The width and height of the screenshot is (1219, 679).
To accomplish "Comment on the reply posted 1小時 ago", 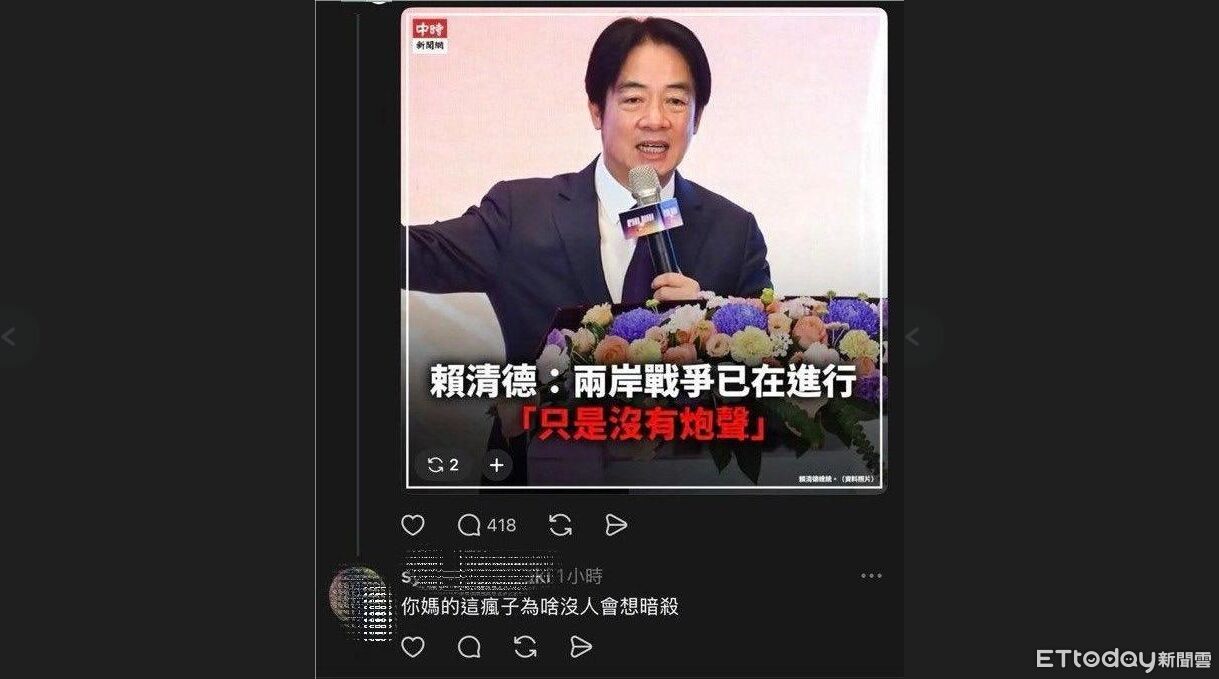I will [469, 647].
